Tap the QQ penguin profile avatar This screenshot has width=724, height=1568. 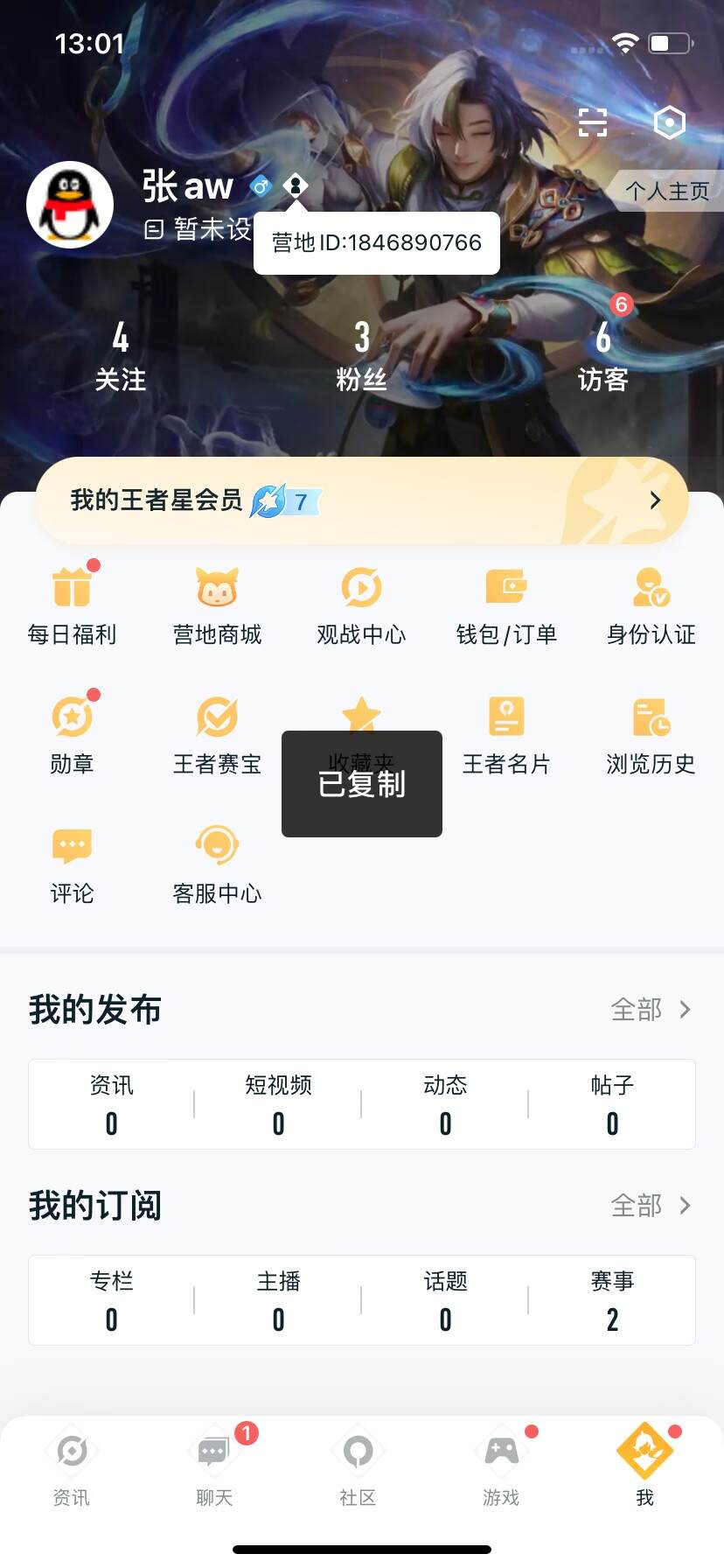(70, 204)
